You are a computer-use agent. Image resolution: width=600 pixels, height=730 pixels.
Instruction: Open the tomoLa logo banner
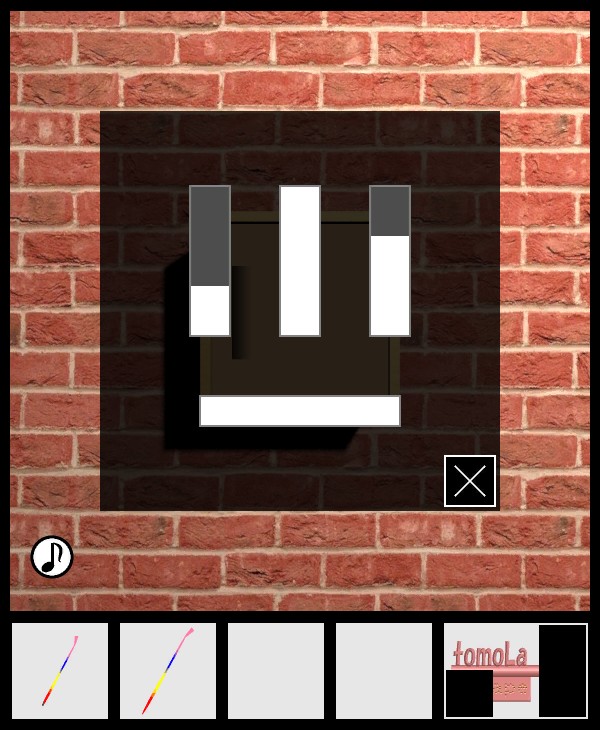pyautogui.click(x=515, y=671)
